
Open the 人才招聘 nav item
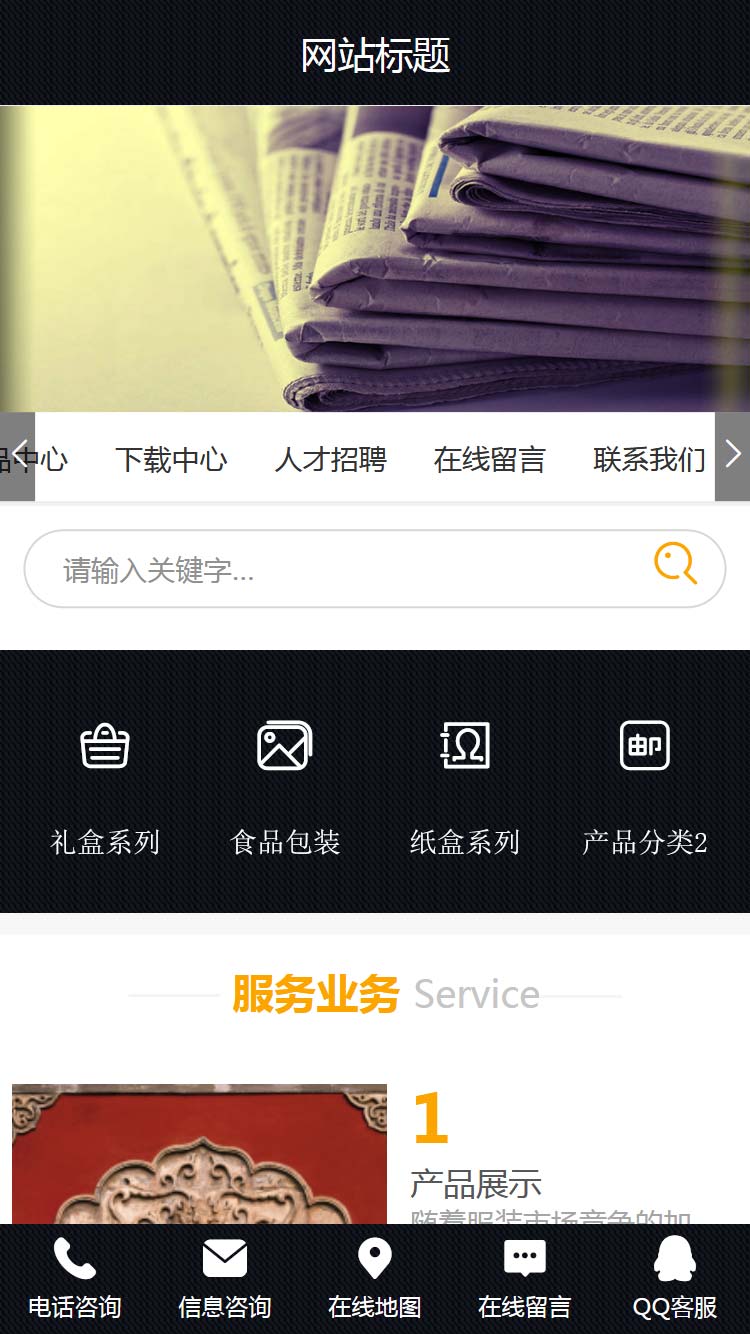click(x=330, y=460)
